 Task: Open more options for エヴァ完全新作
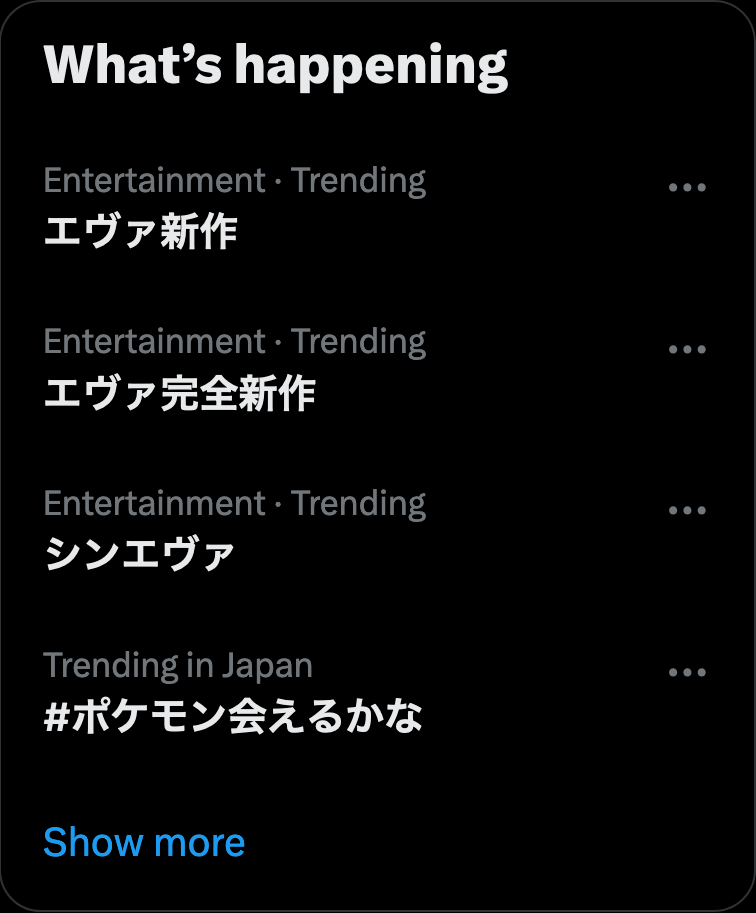[687, 350]
